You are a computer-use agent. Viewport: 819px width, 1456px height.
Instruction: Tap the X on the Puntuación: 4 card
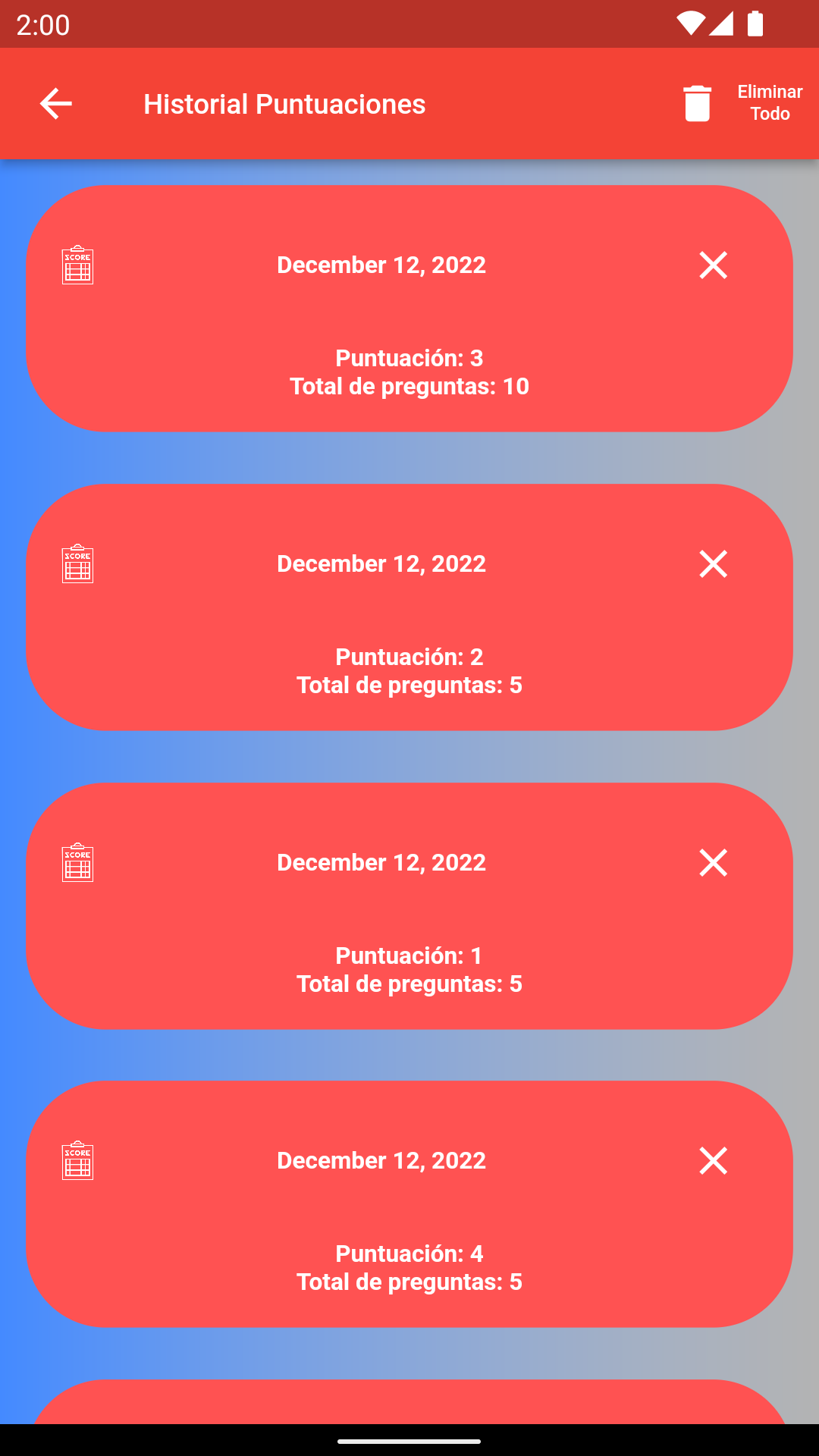(713, 1161)
